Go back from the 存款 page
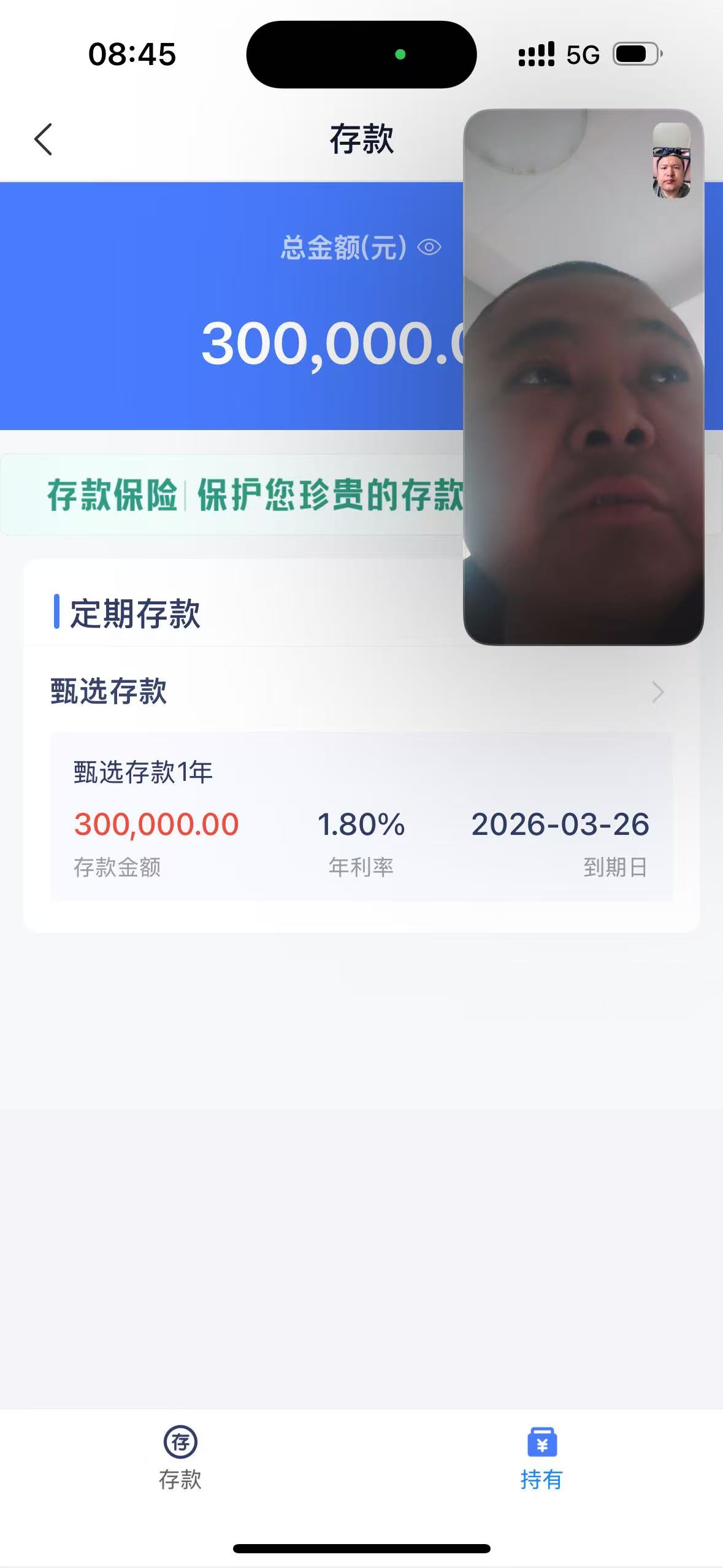This screenshot has height=1568, width=723. [44, 139]
